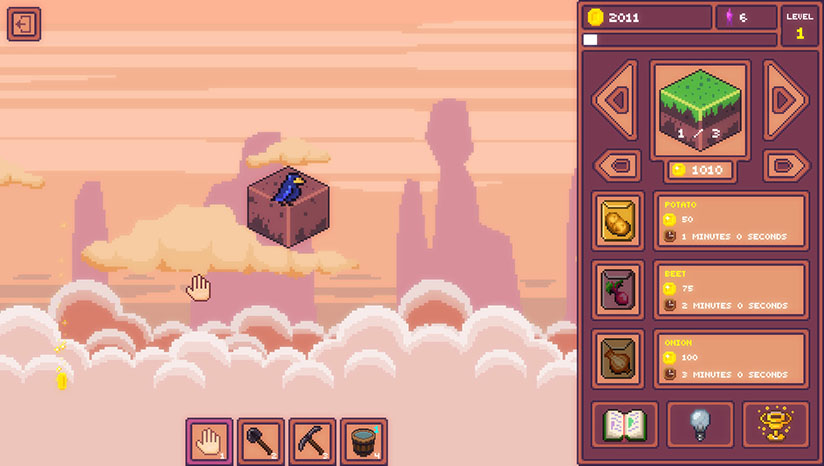
Task: Select the pickaxe tool
Action: 312,440
